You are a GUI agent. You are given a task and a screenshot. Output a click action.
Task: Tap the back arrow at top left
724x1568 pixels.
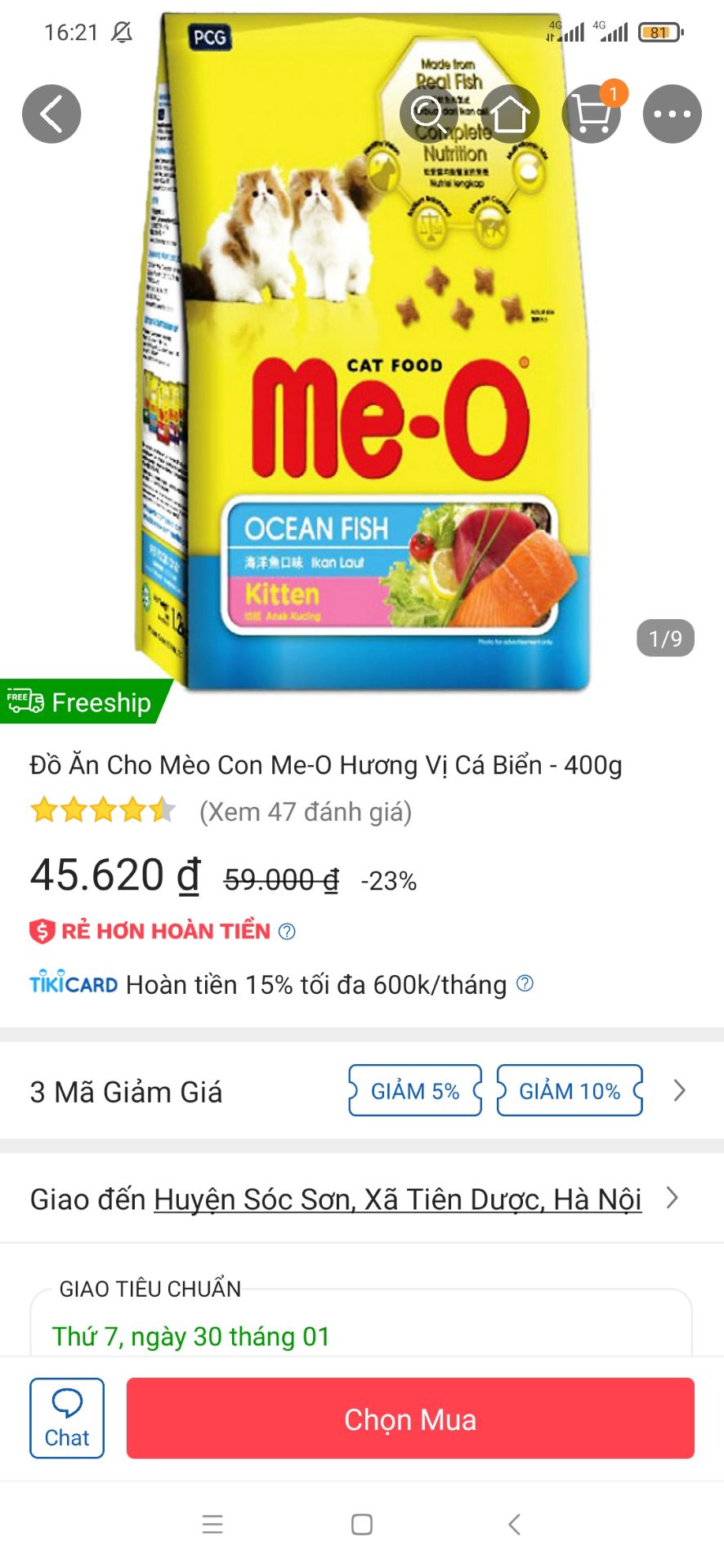51,114
